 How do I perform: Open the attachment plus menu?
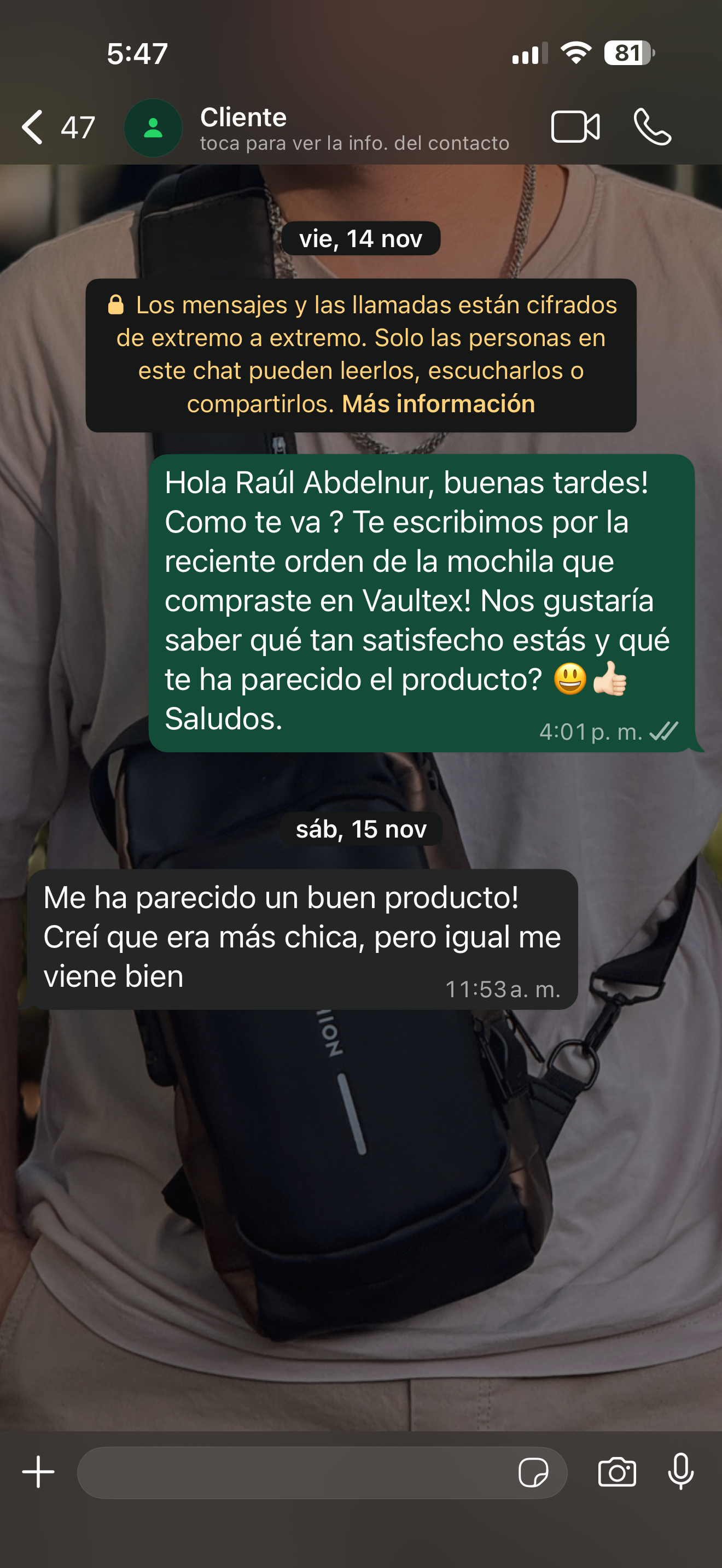38,1472
